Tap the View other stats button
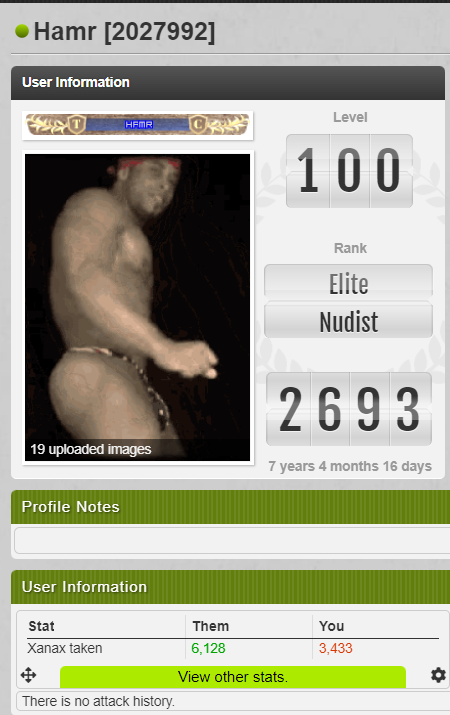 point(233,677)
